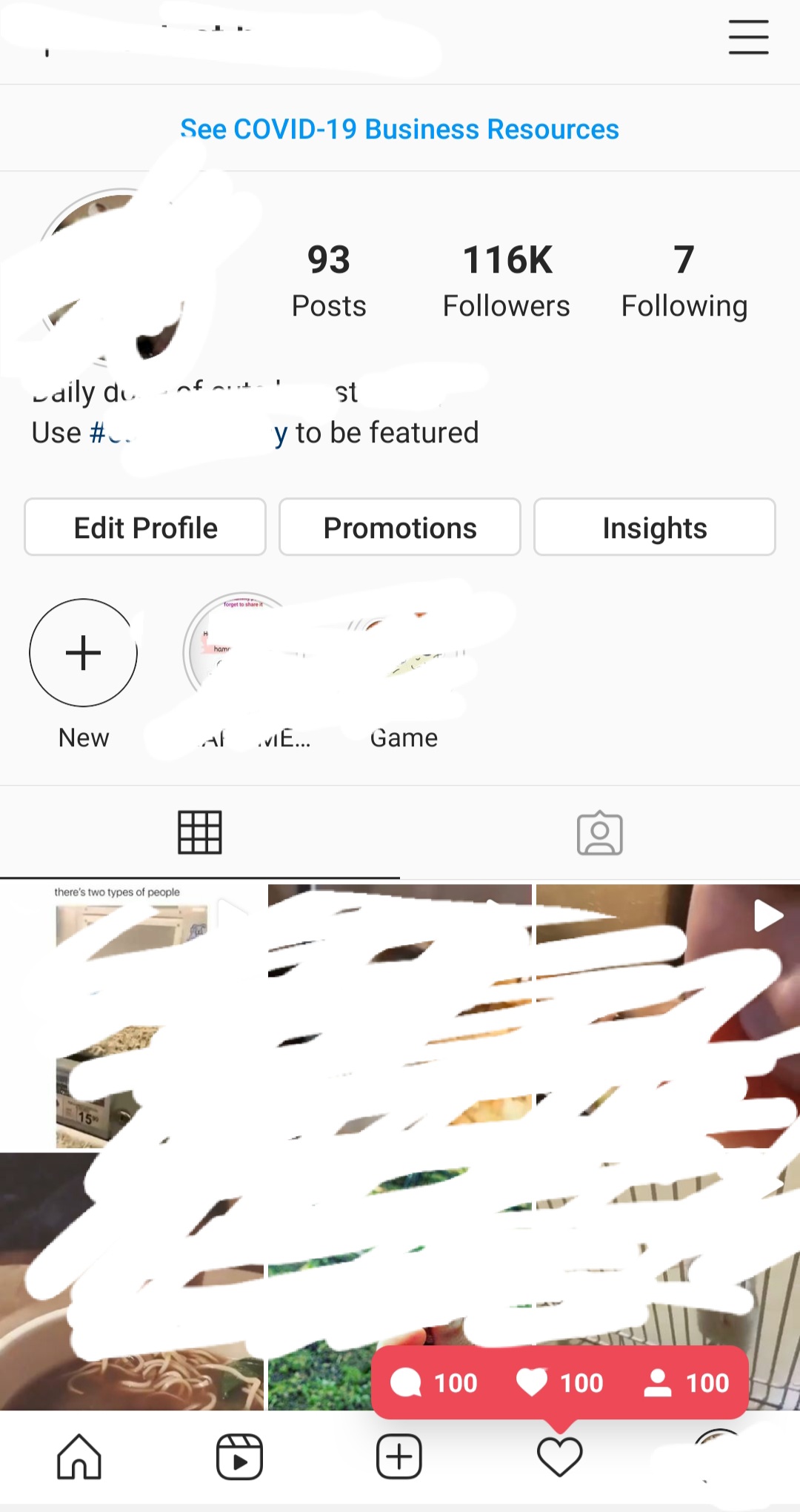
Task: Create a new post
Action: [x=399, y=1456]
